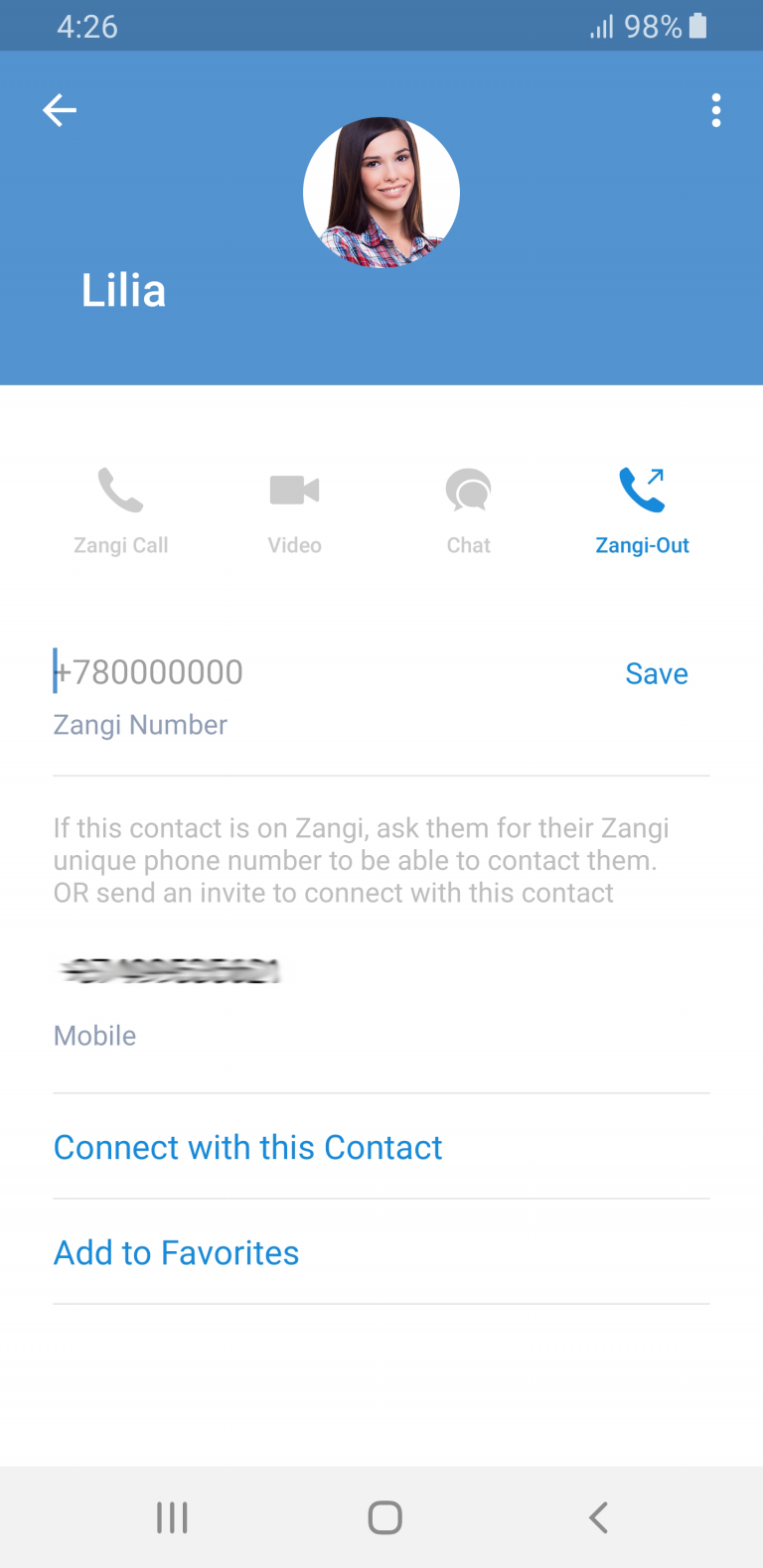Add Lilia to Favorites

point(176,1252)
